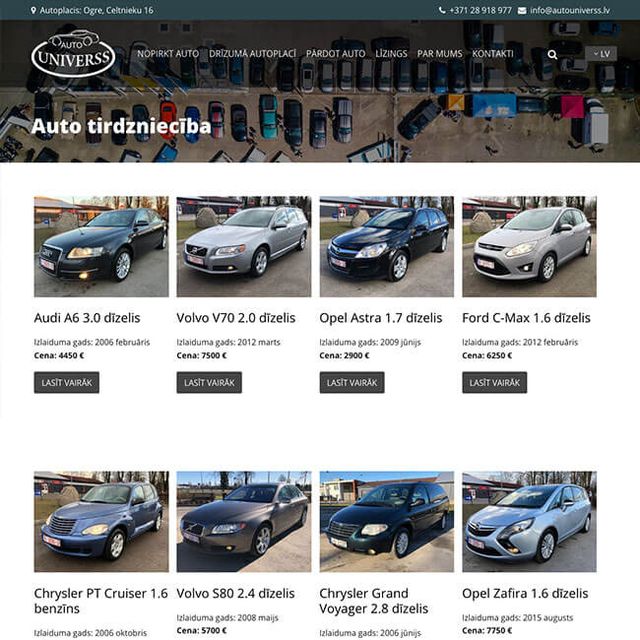This screenshot has width=640, height=640.
Task: Open the Audi A6 car photo
Action: coord(101,246)
